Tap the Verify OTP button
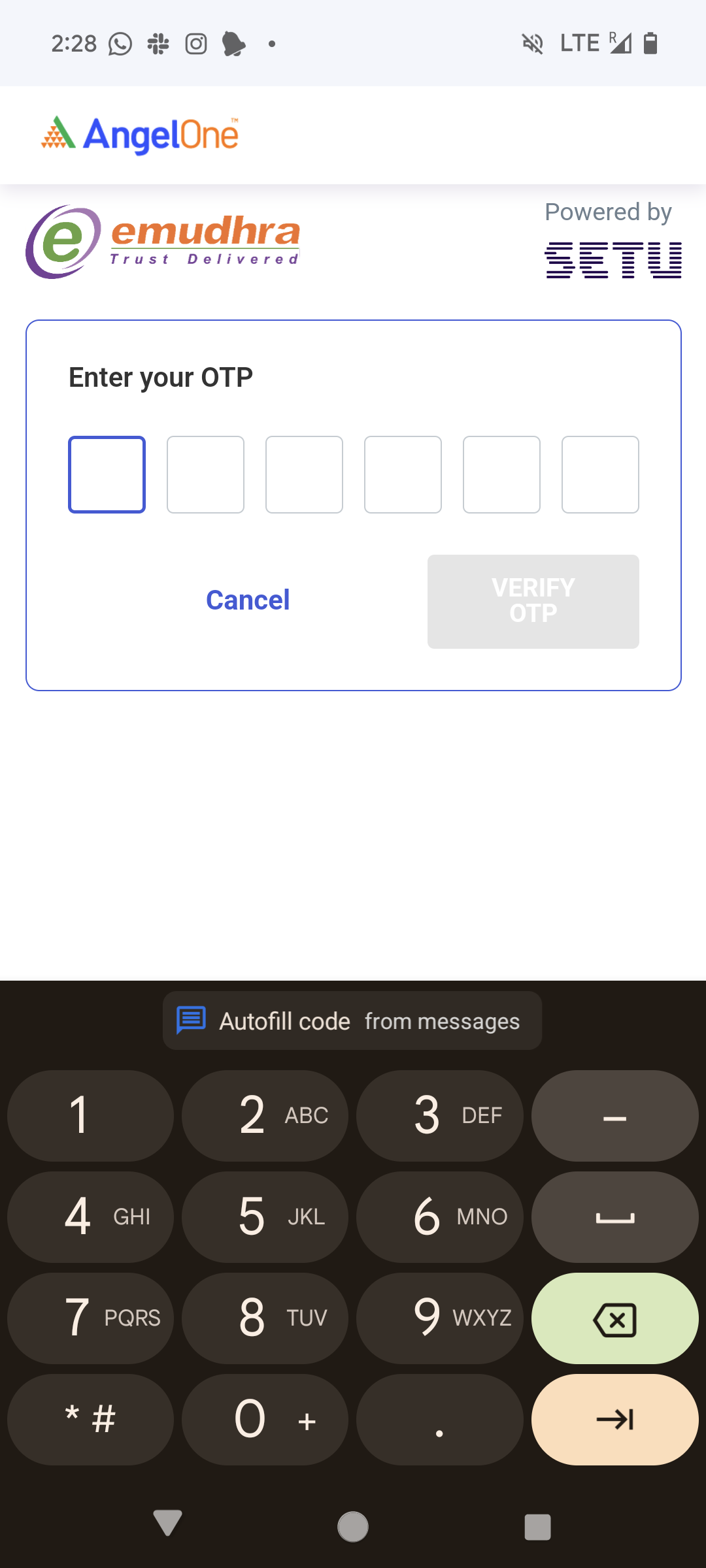The width and height of the screenshot is (706, 1568). tap(533, 601)
